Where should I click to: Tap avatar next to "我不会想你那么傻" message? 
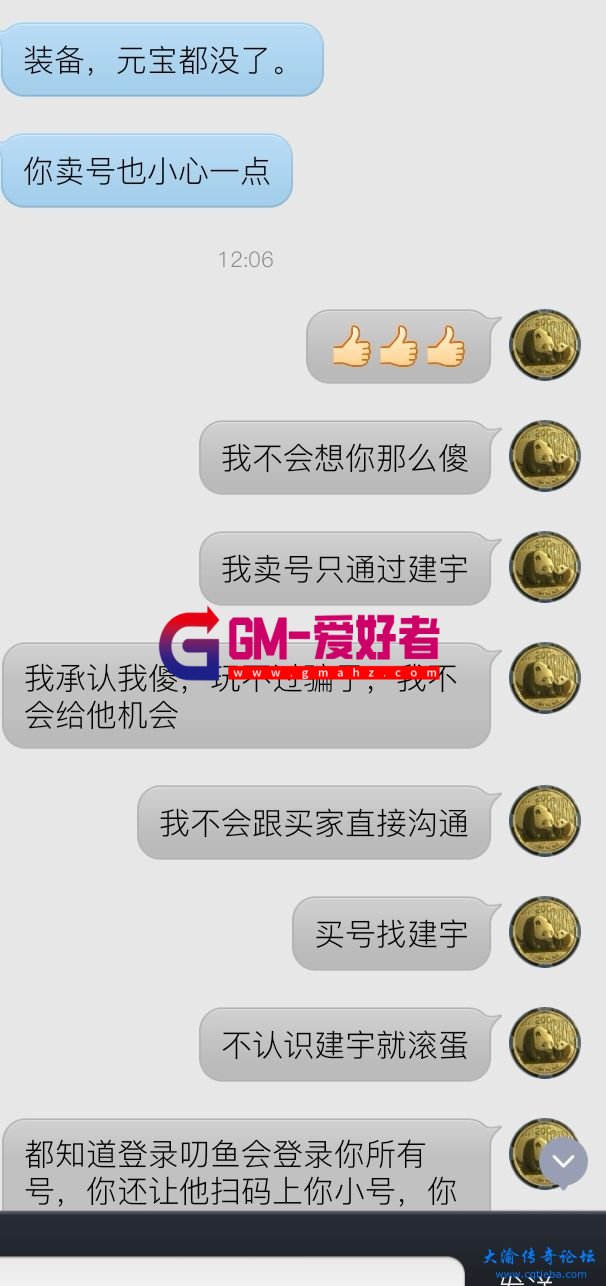point(545,456)
